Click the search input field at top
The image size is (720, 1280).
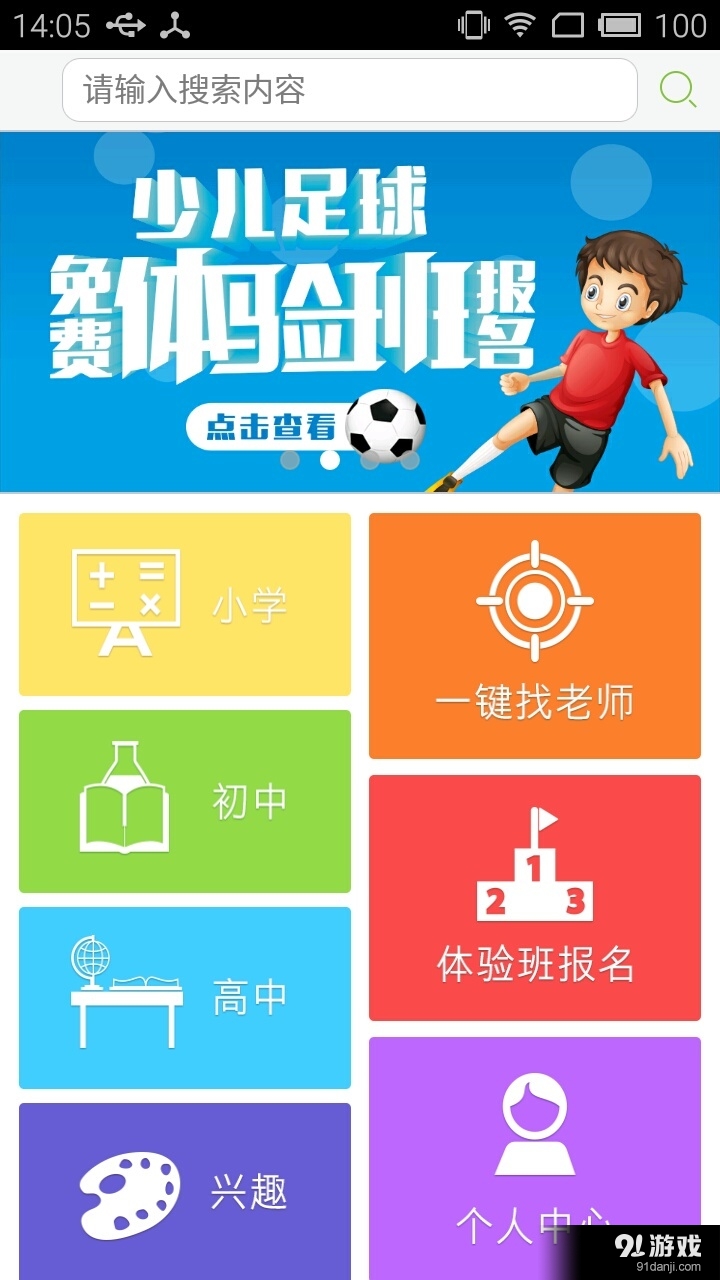pyautogui.click(x=350, y=90)
